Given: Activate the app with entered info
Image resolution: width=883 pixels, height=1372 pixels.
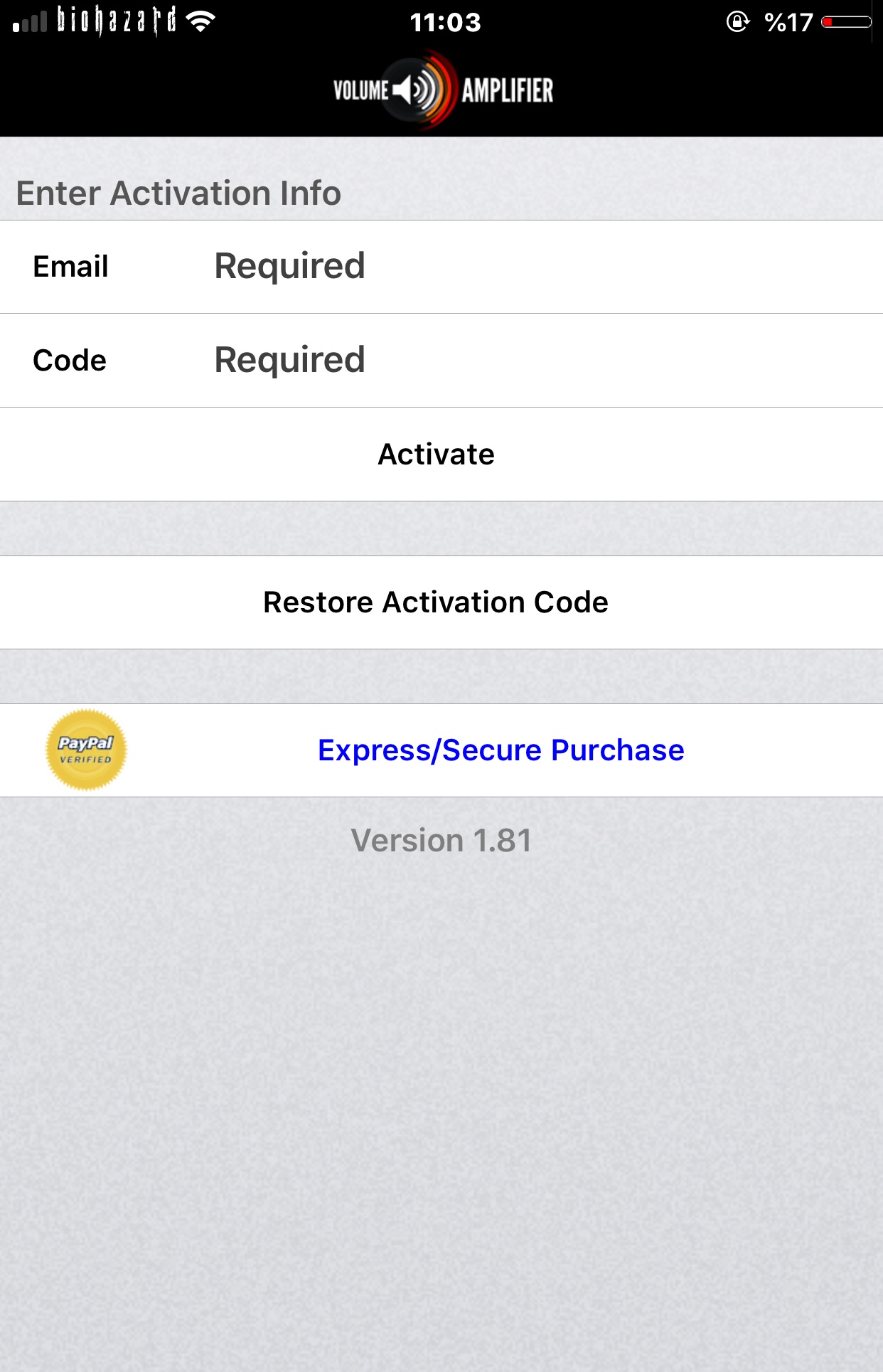Looking at the screenshot, I should (436, 454).
